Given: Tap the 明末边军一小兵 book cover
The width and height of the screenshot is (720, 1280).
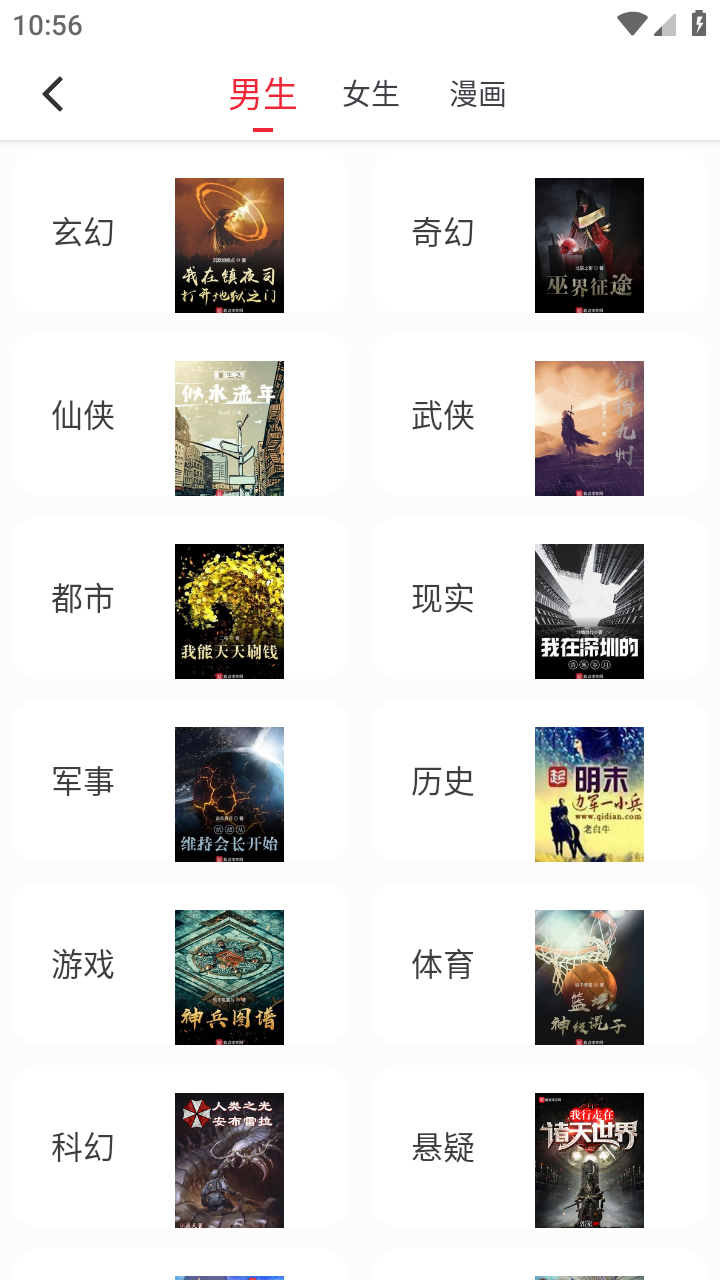Looking at the screenshot, I should point(589,794).
